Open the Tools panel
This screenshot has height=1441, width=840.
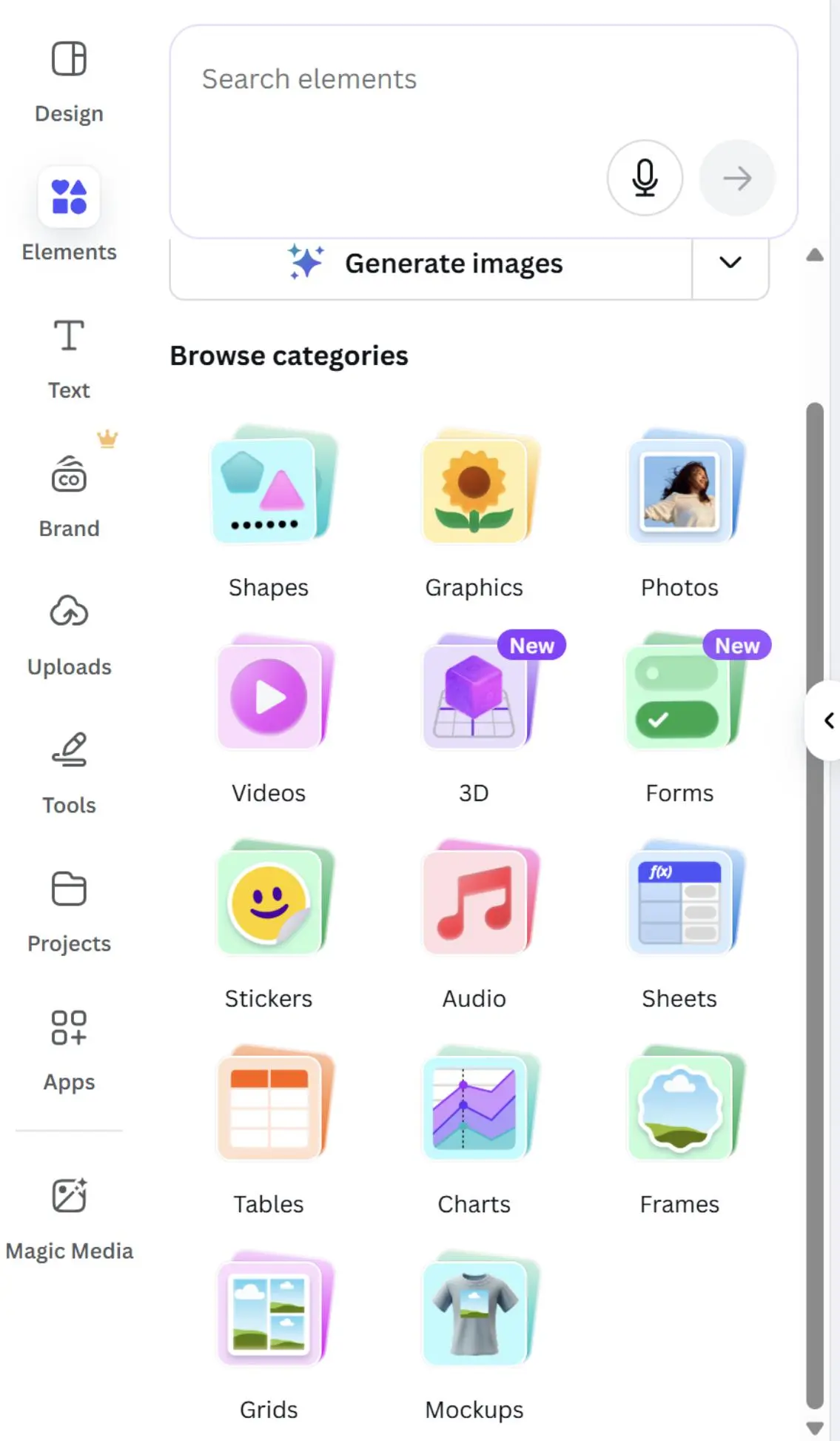click(69, 770)
